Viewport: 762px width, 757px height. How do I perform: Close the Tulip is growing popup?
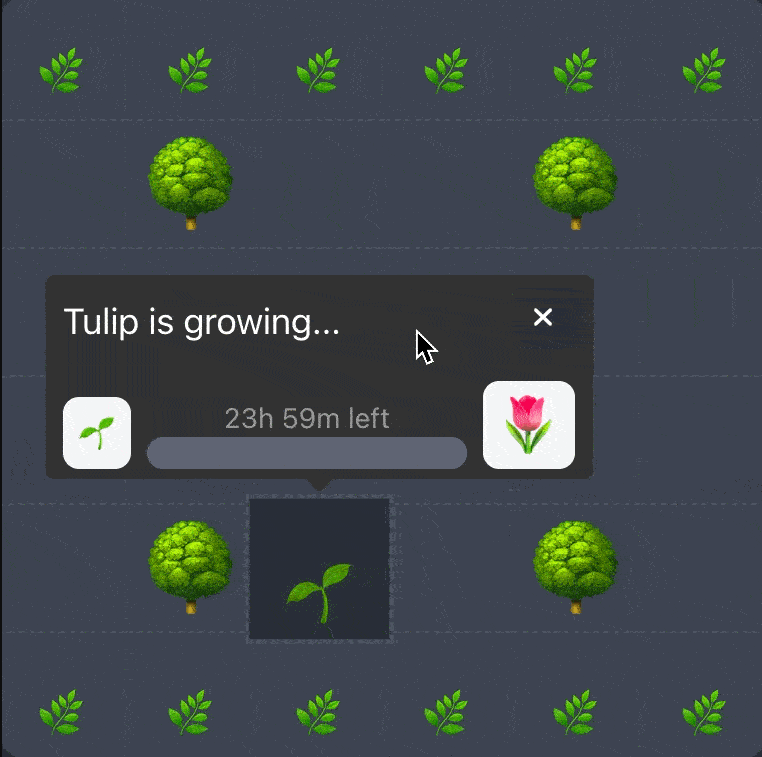coord(543,317)
